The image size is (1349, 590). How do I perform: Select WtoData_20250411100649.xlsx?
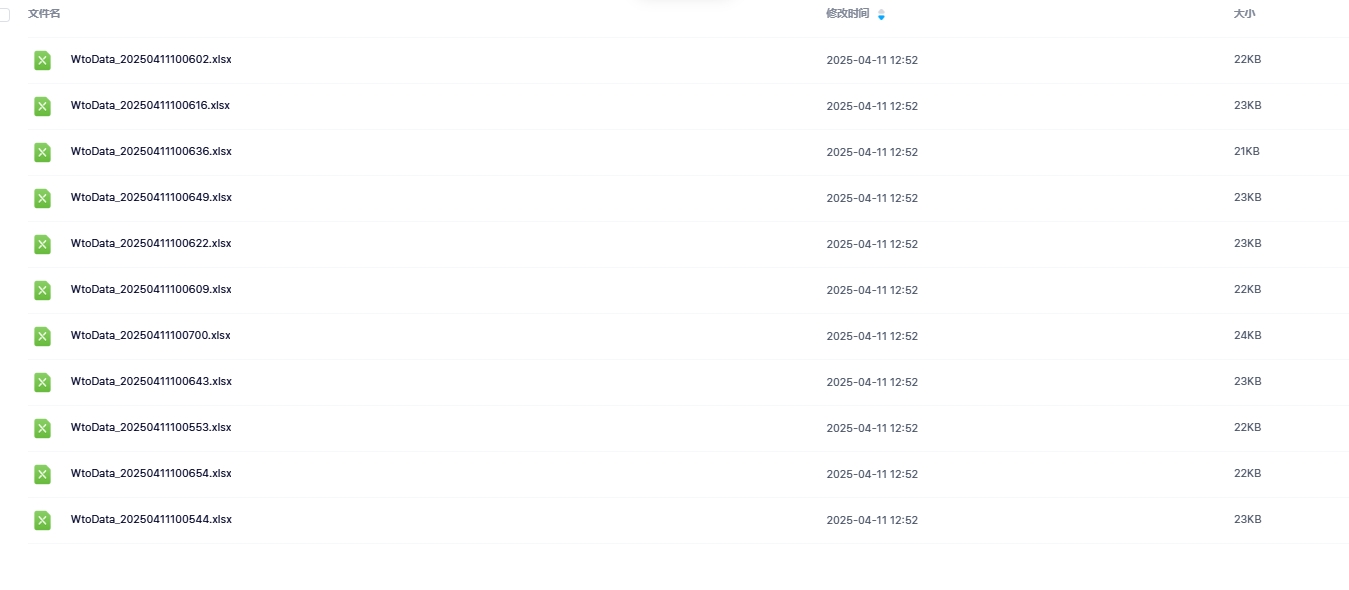(151, 197)
